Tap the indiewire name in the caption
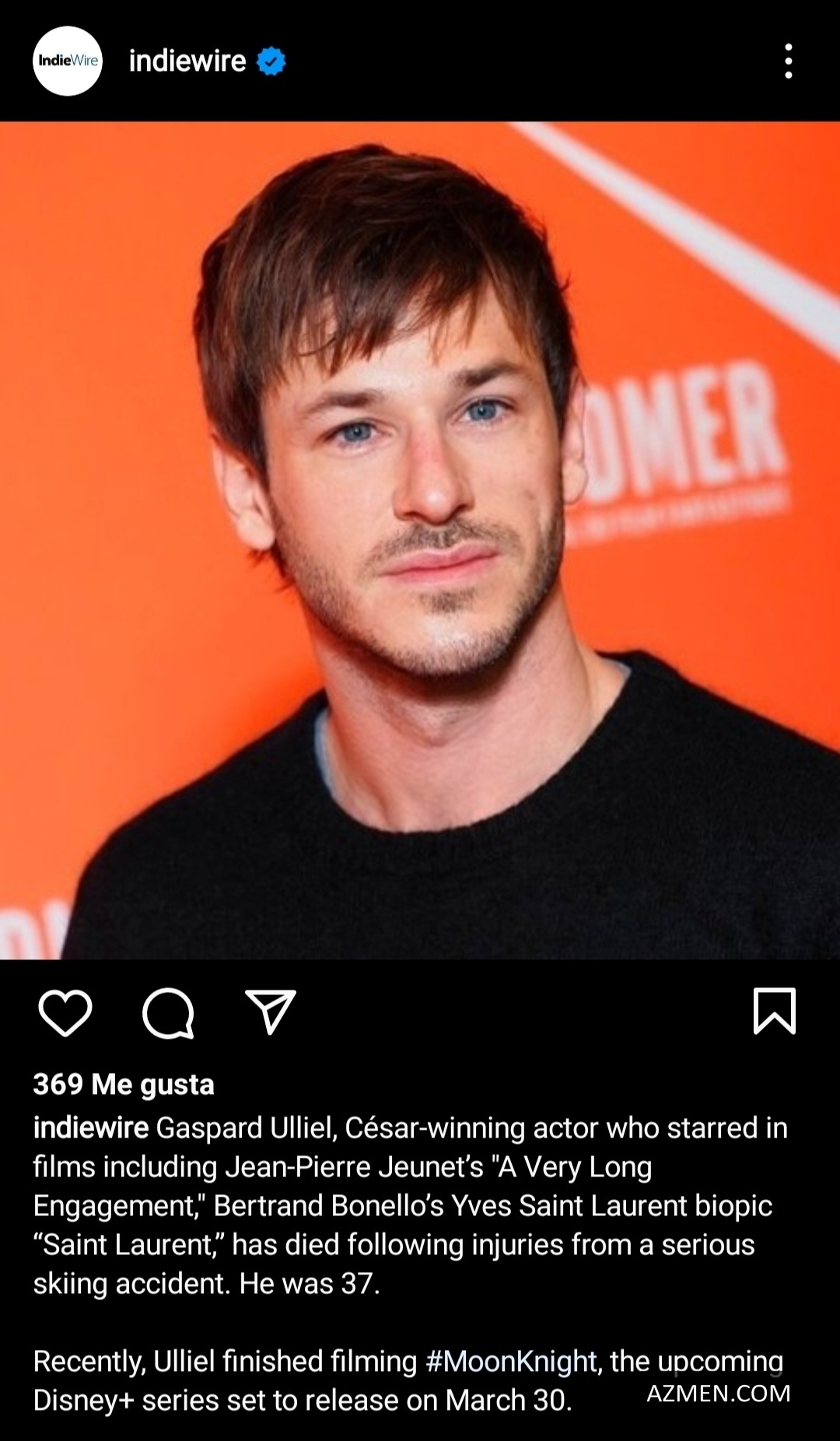Viewport: 840px width, 1441px height. click(x=90, y=1127)
